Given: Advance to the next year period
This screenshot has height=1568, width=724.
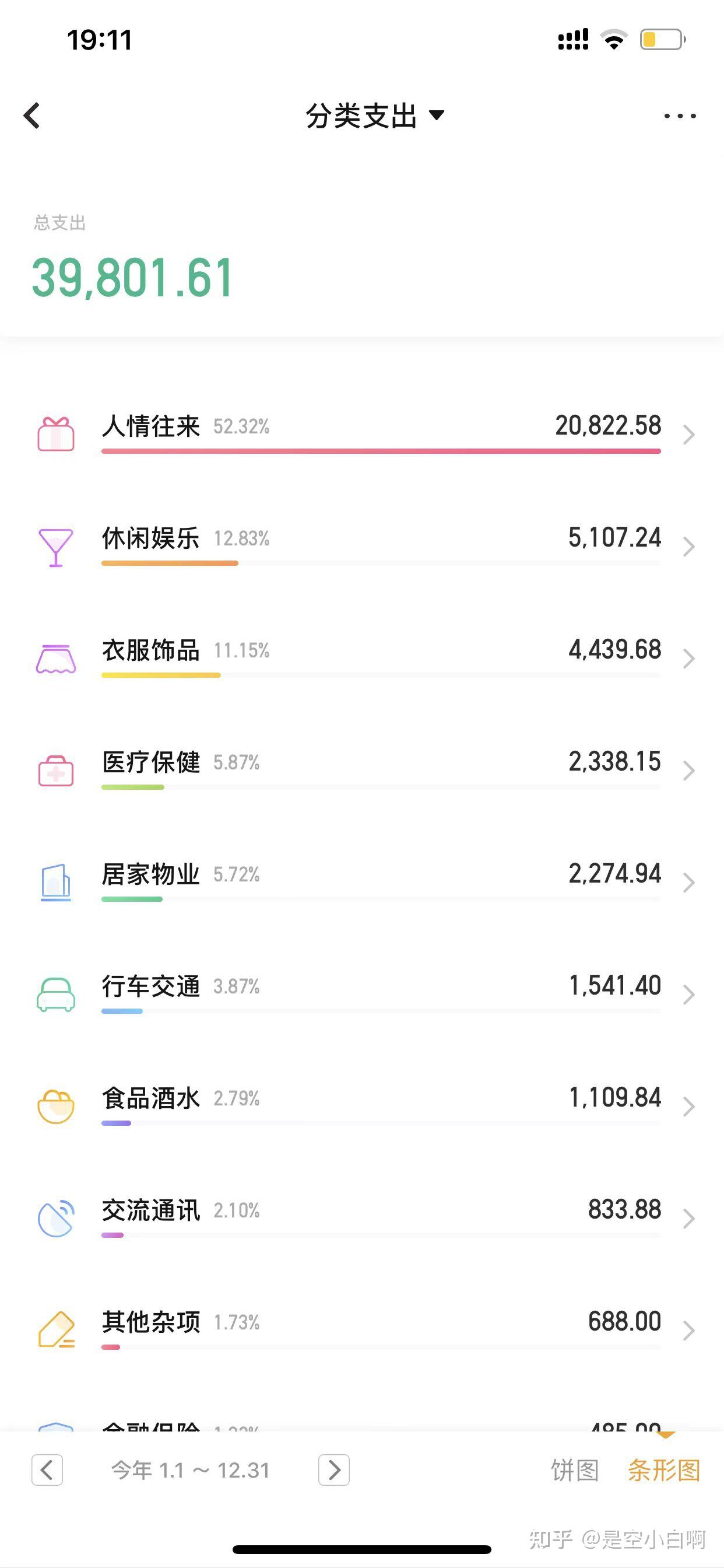Looking at the screenshot, I should coord(334,1471).
